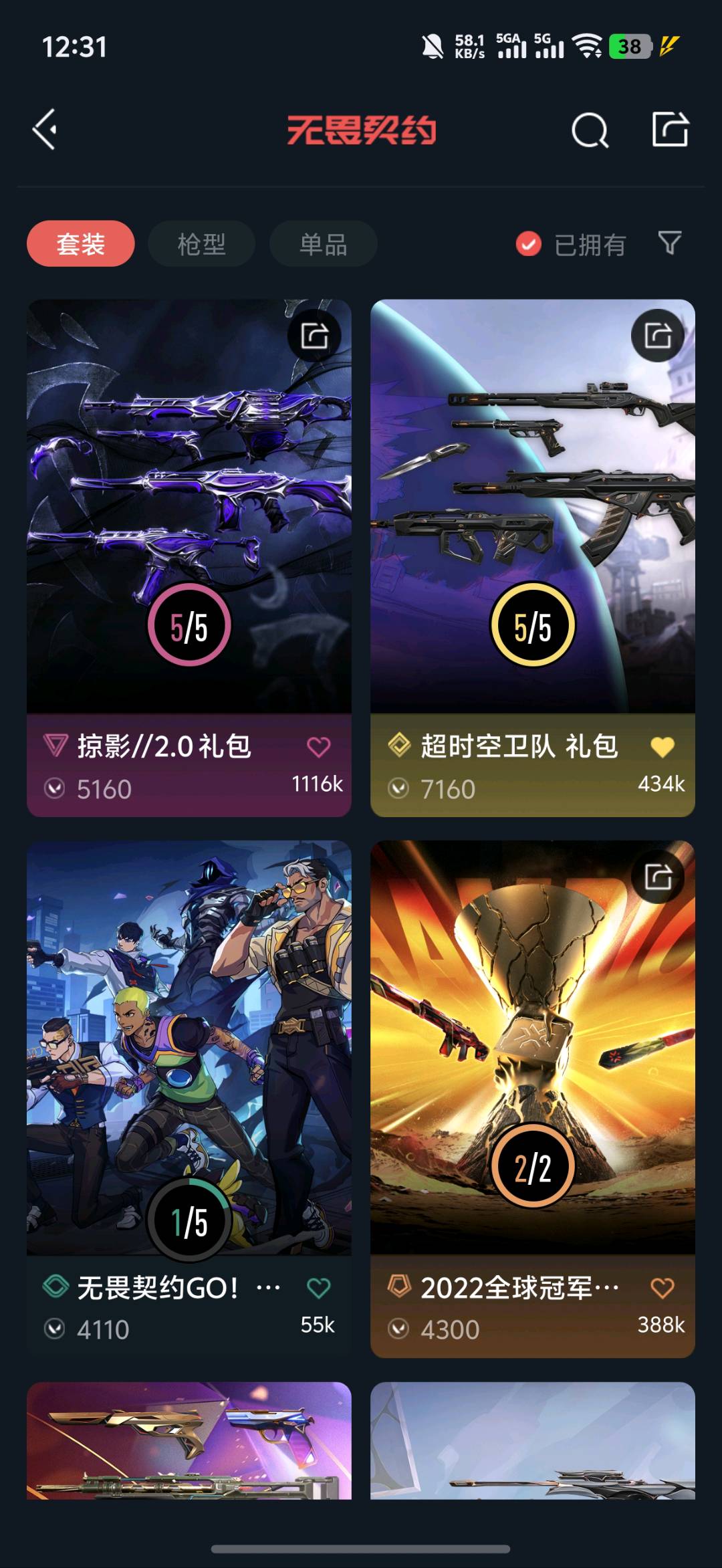Share the 掠影//2.0 礼包 bundle

(x=314, y=336)
